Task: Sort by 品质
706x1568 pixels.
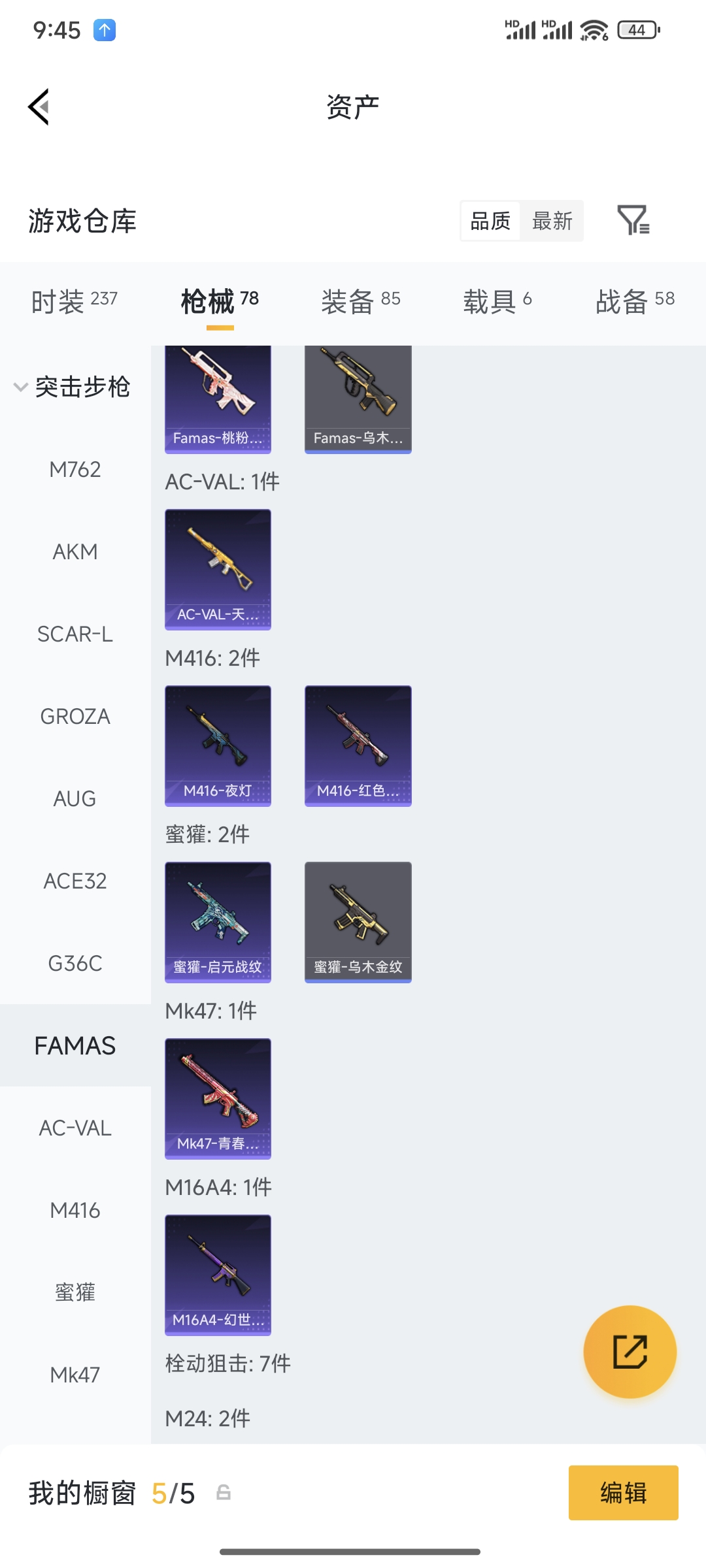Action: pyautogui.click(x=490, y=221)
